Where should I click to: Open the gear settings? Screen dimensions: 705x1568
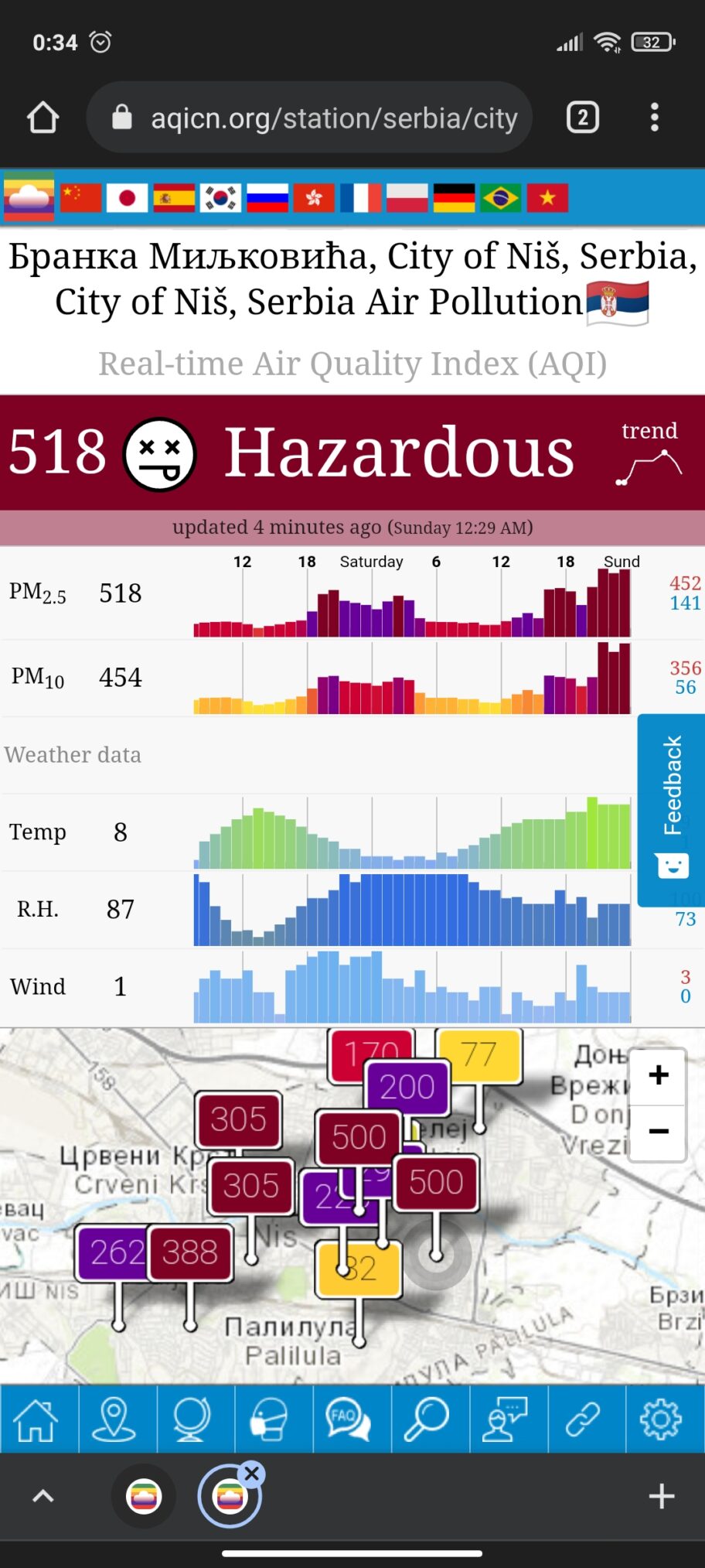click(x=661, y=1419)
